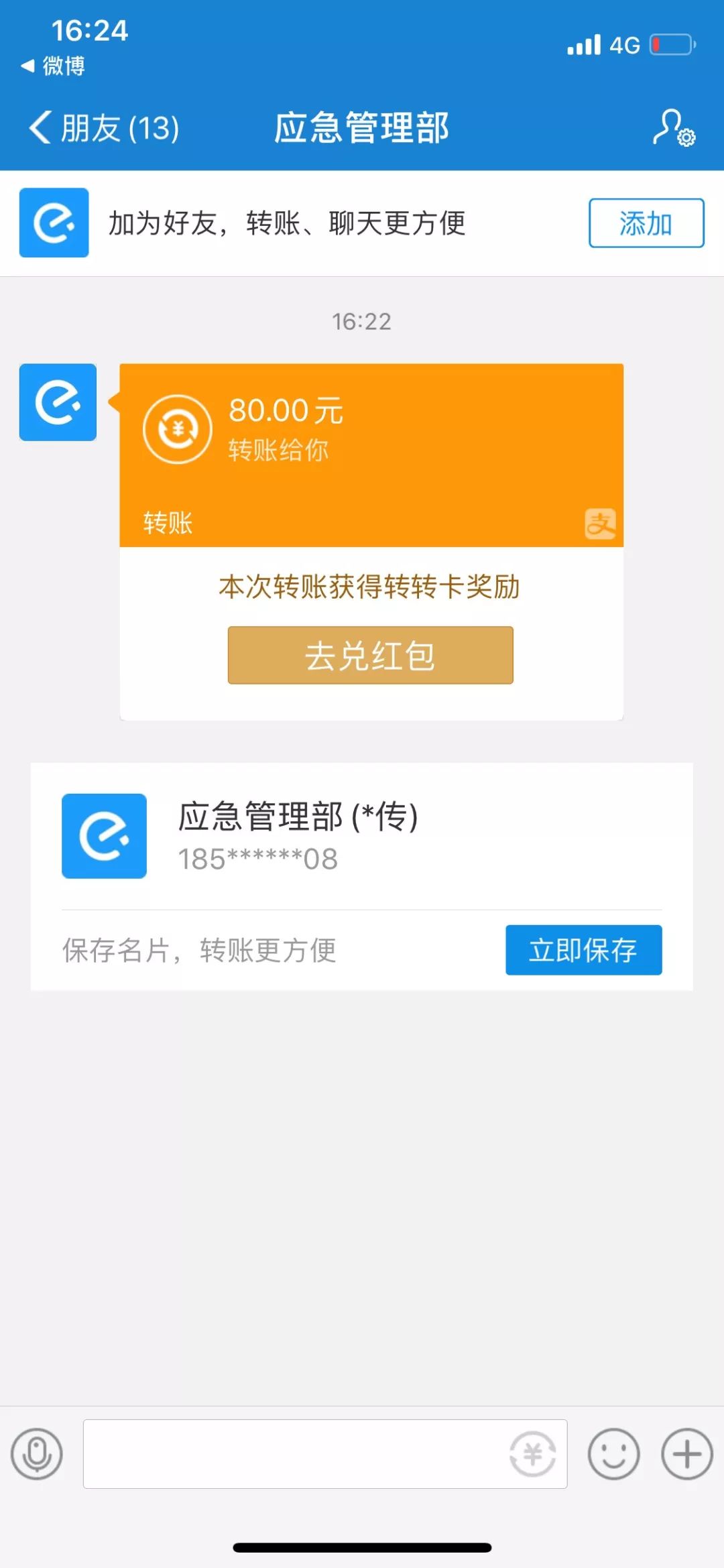
Task: Tap the e-logo avatar on the contact card
Action: pyautogui.click(x=104, y=837)
